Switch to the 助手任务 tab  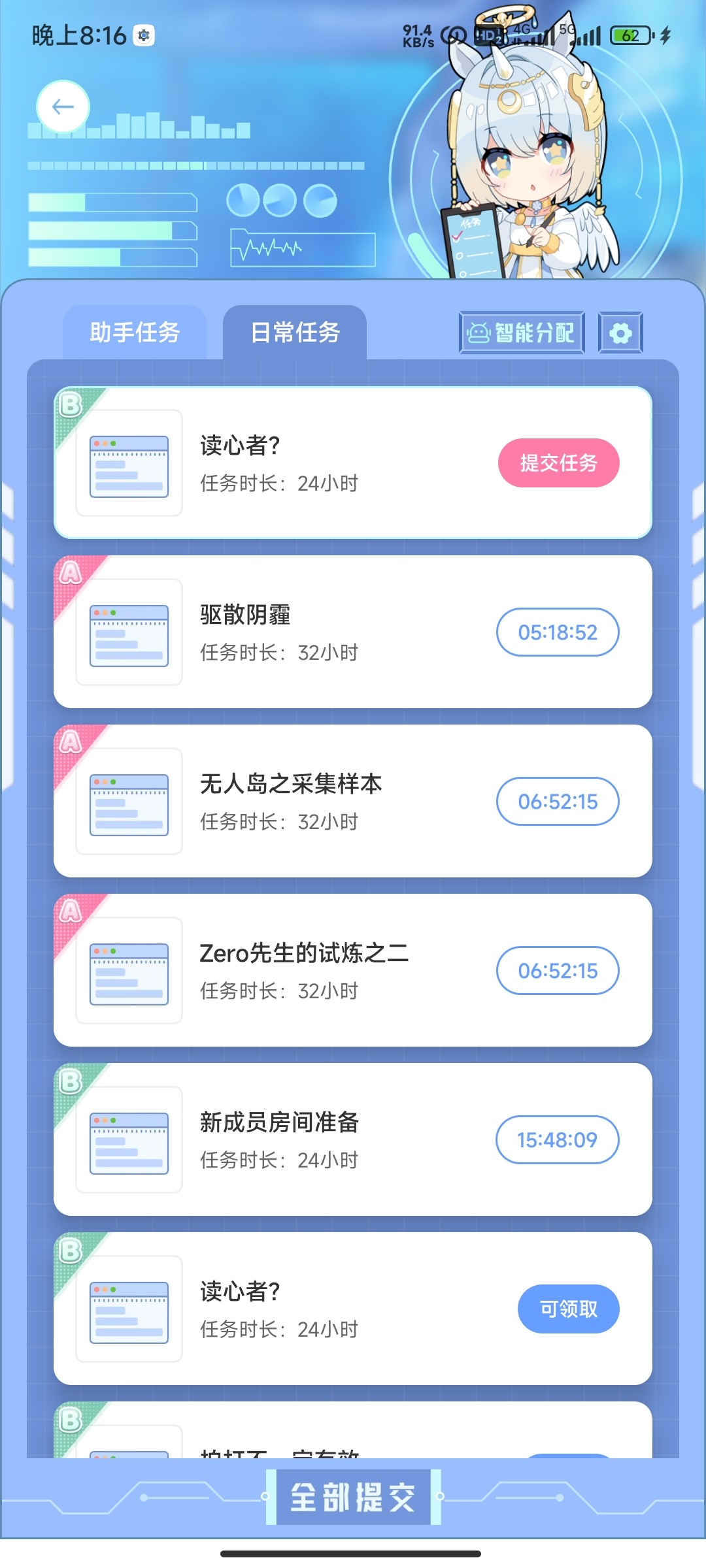click(135, 333)
